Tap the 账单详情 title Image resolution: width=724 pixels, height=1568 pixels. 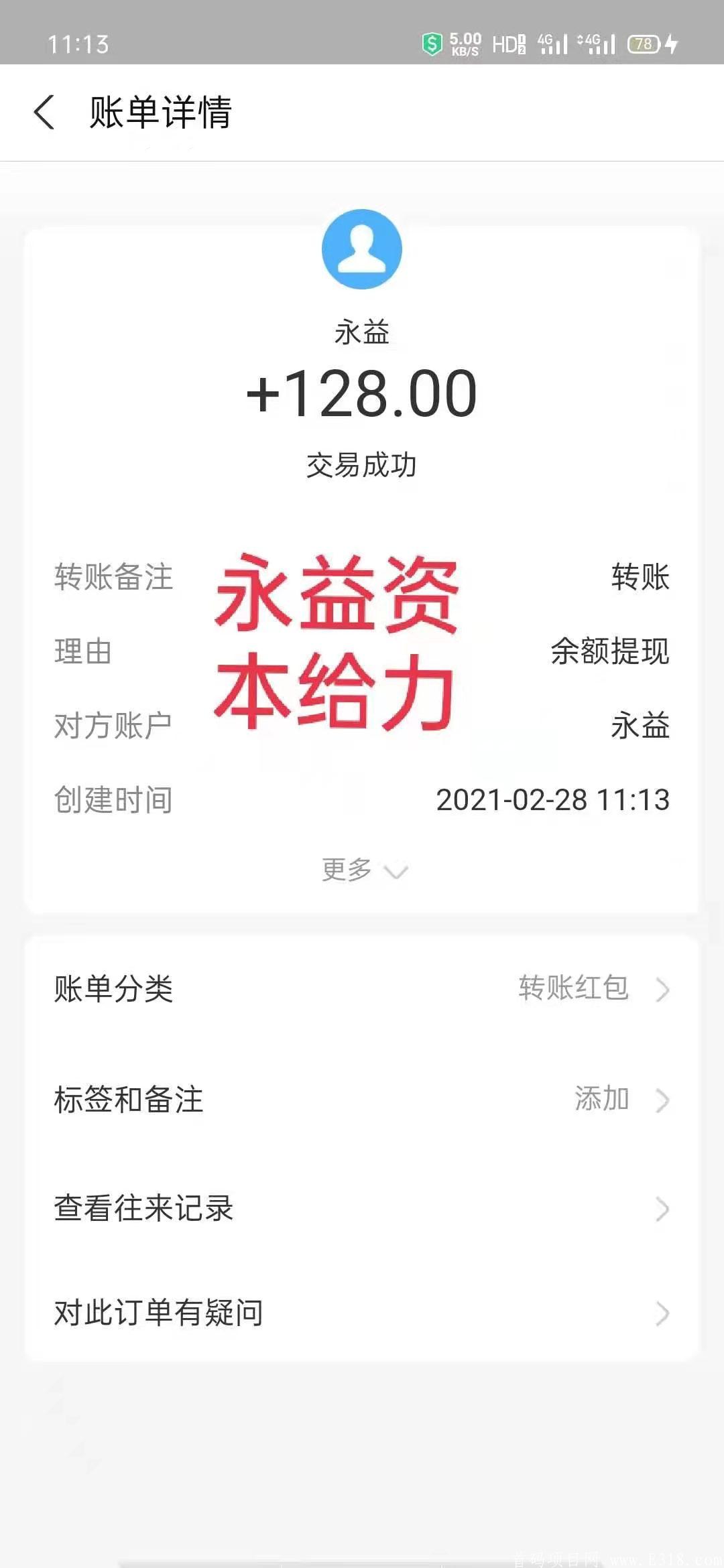tap(161, 113)
